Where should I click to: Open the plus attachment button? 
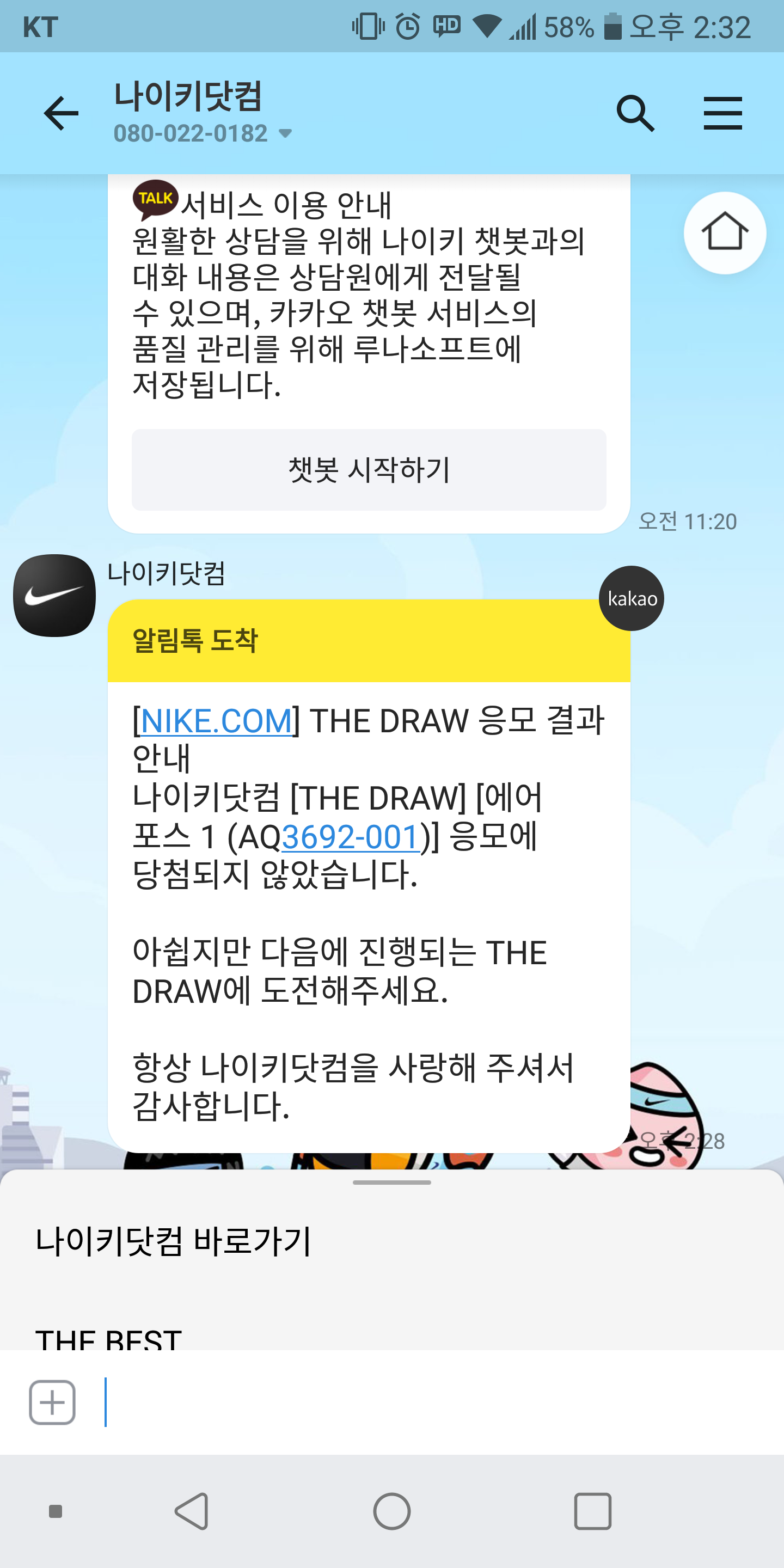(x=52, y=1402)
